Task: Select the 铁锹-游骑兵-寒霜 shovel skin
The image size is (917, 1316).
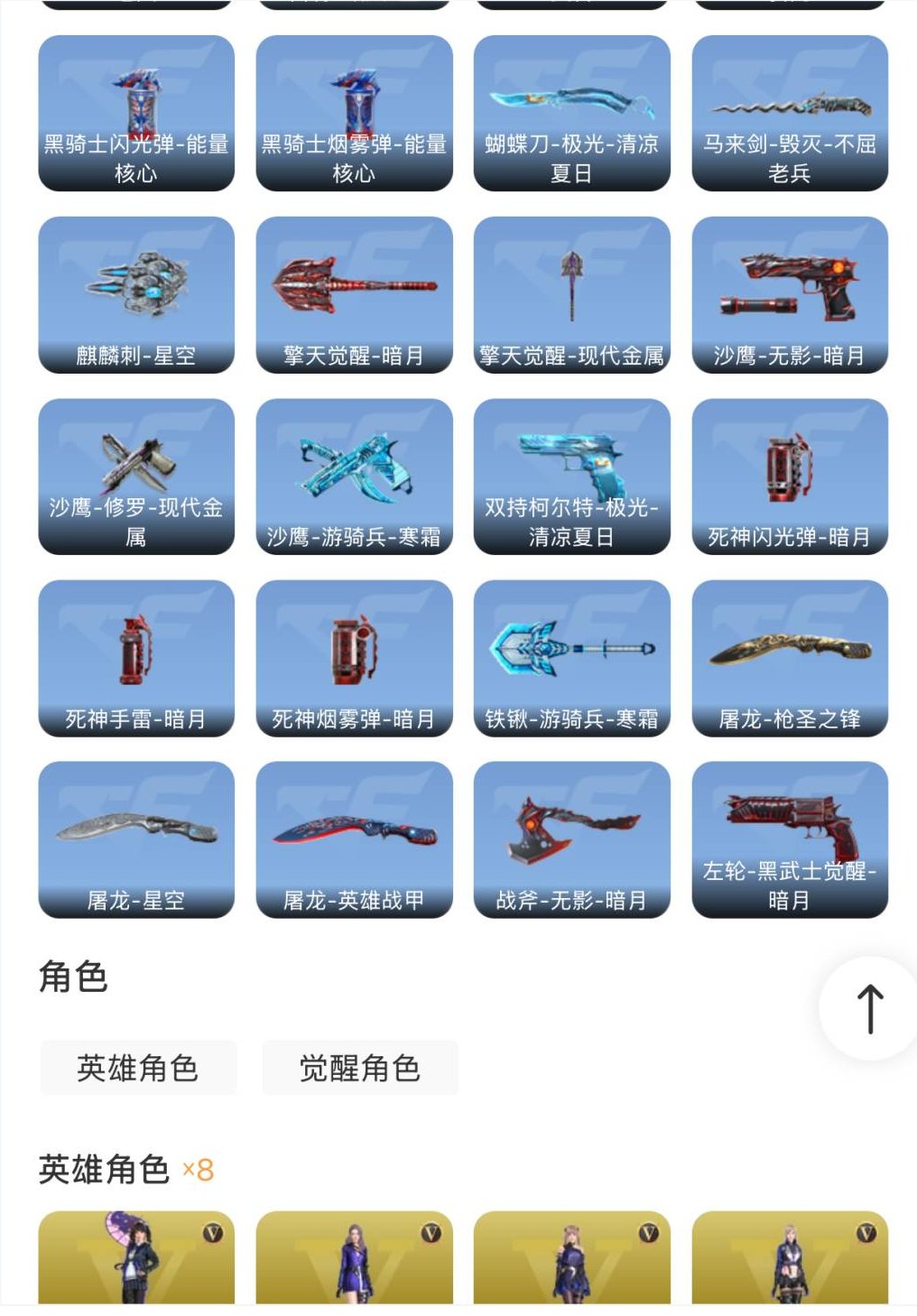Action: point(569,657)
